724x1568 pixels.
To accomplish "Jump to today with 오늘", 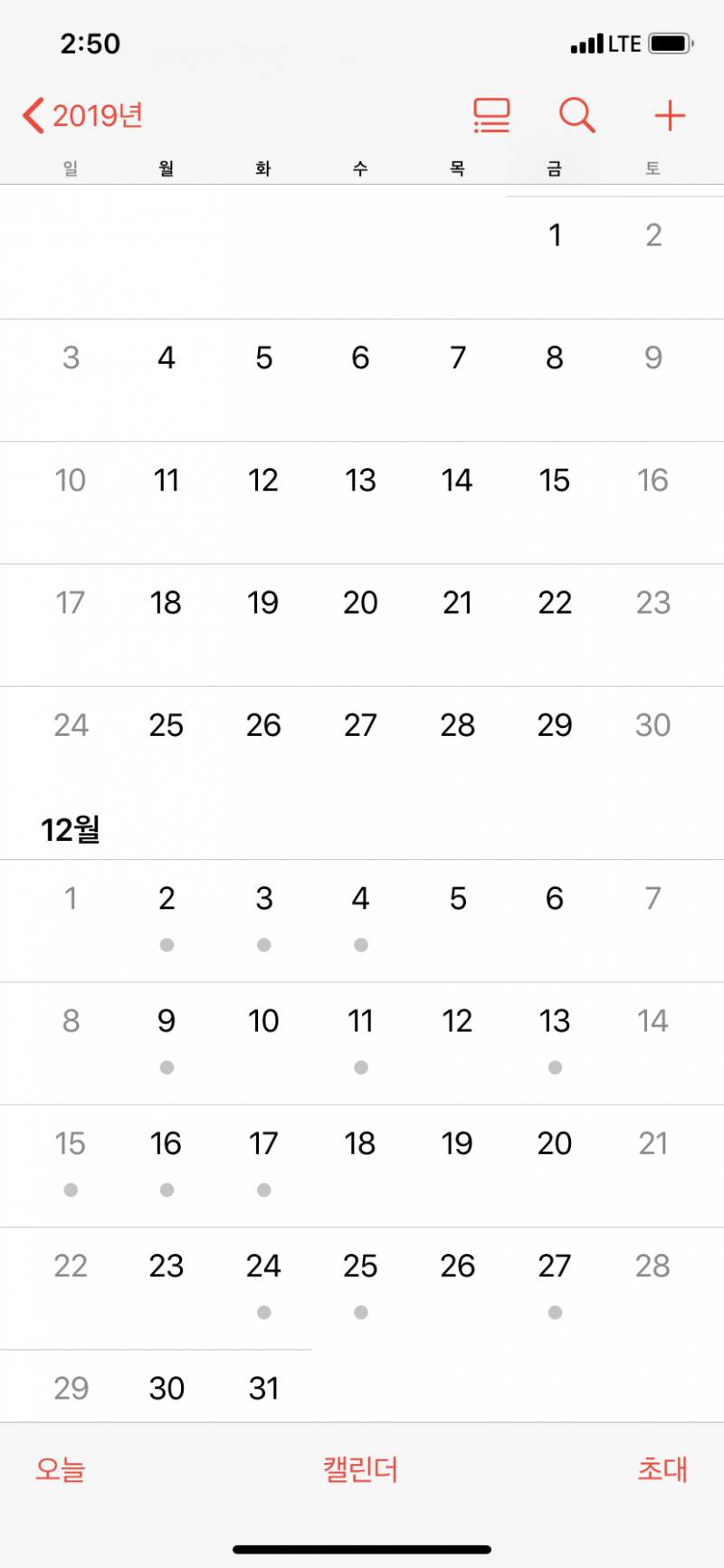I will pos(60,1468).
